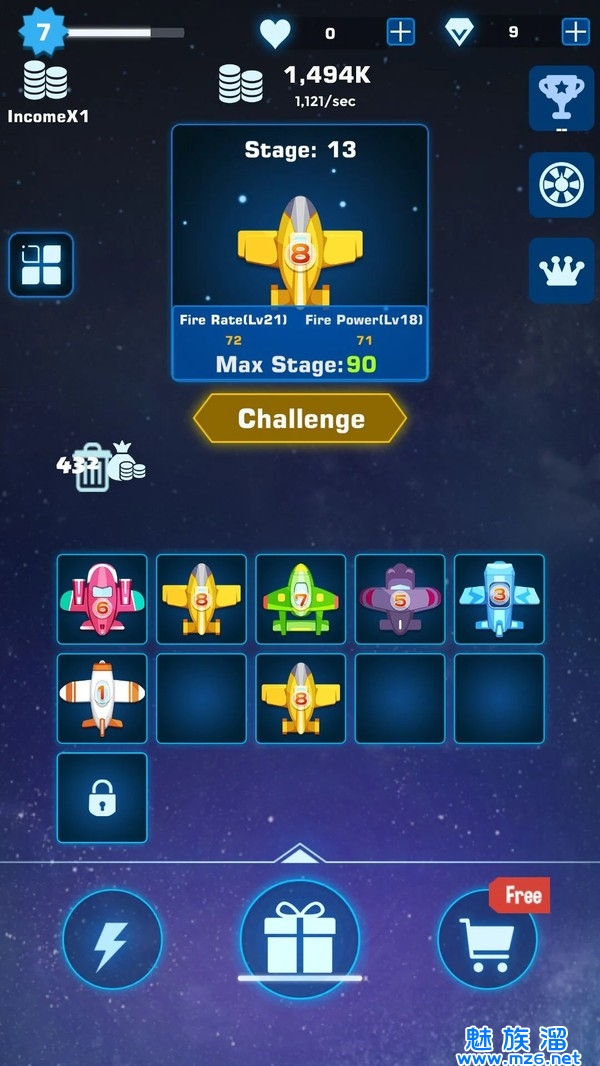Add more hearts with plus button
This screenshot has width=600, height=1066.
(x=400, y=32)
